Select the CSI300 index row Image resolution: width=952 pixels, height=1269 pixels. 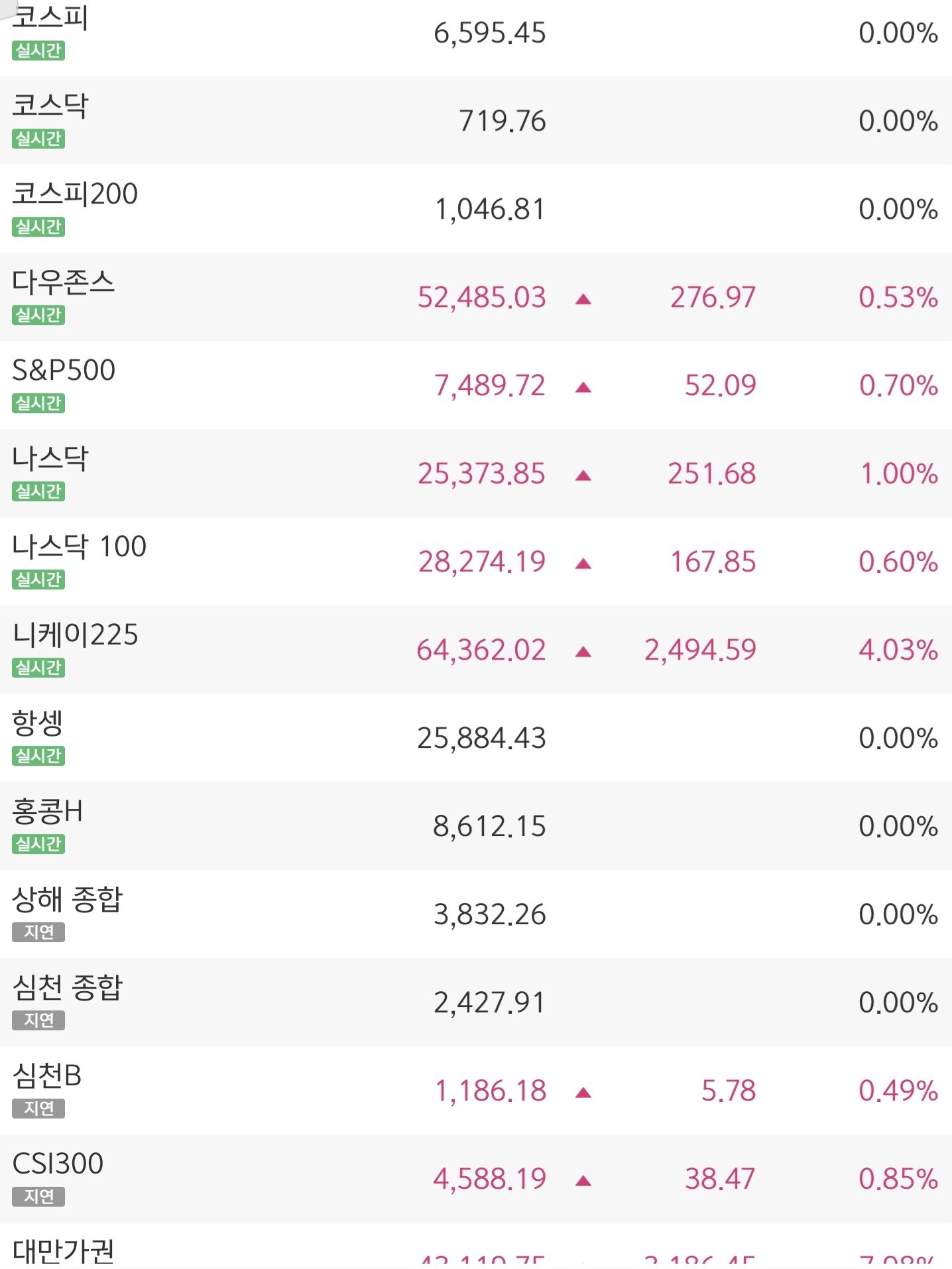476,1179
